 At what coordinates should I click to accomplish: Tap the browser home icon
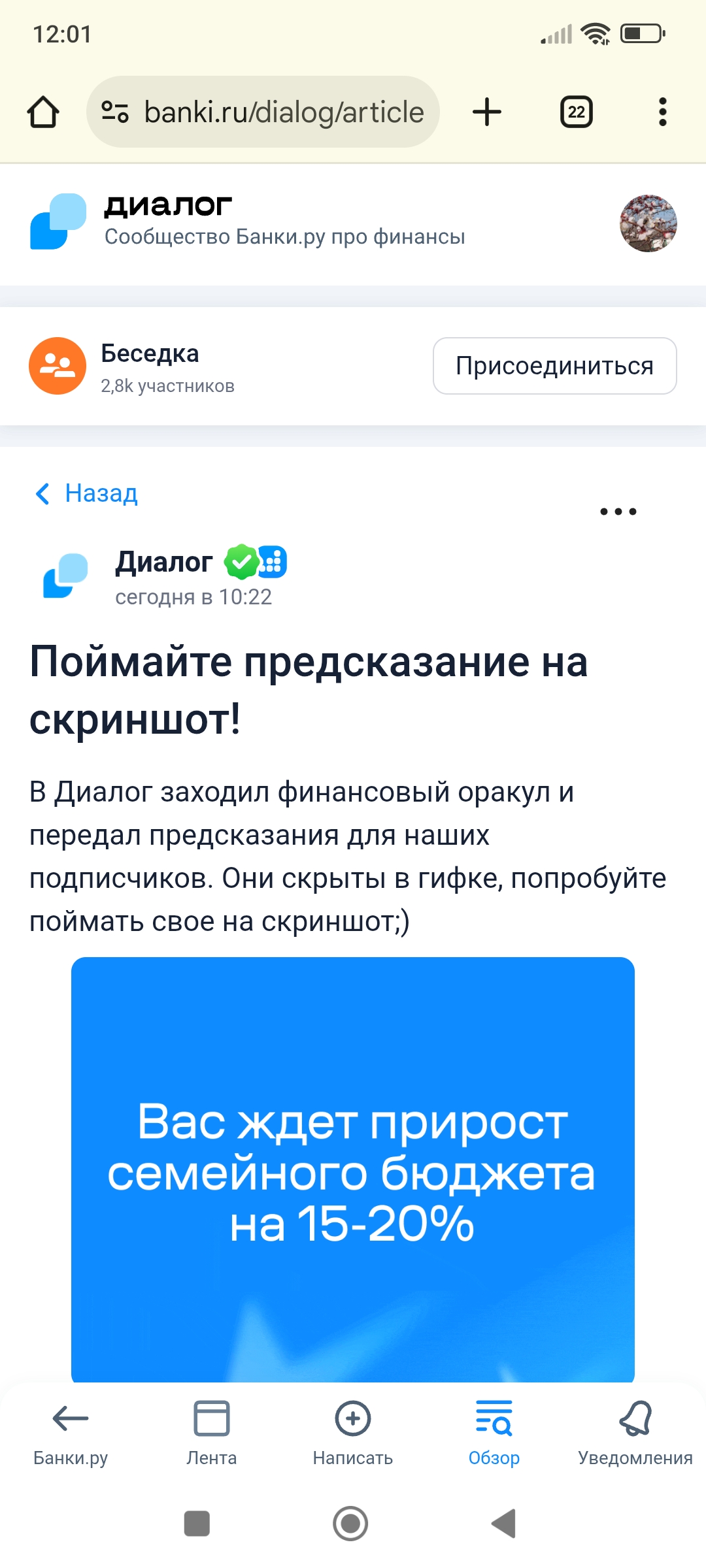click(43, 112)
